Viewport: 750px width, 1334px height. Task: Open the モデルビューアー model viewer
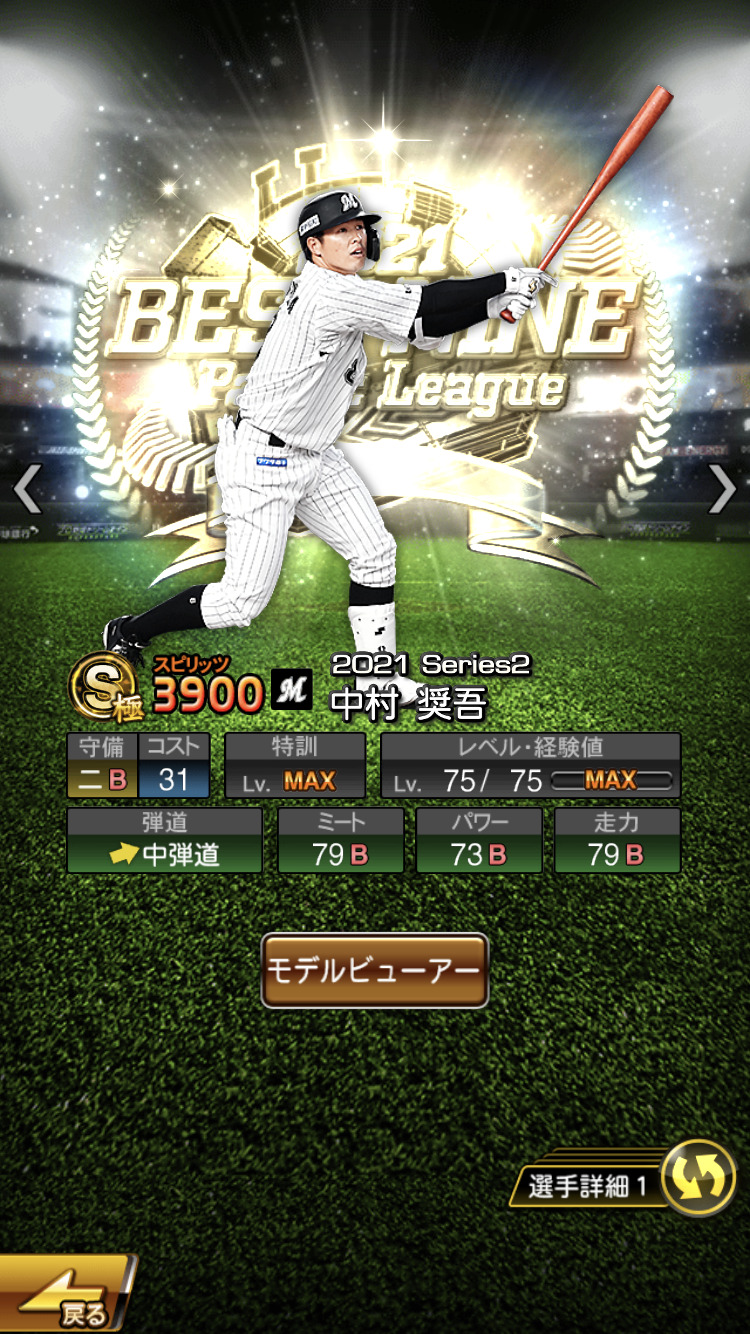pos(374,970)
